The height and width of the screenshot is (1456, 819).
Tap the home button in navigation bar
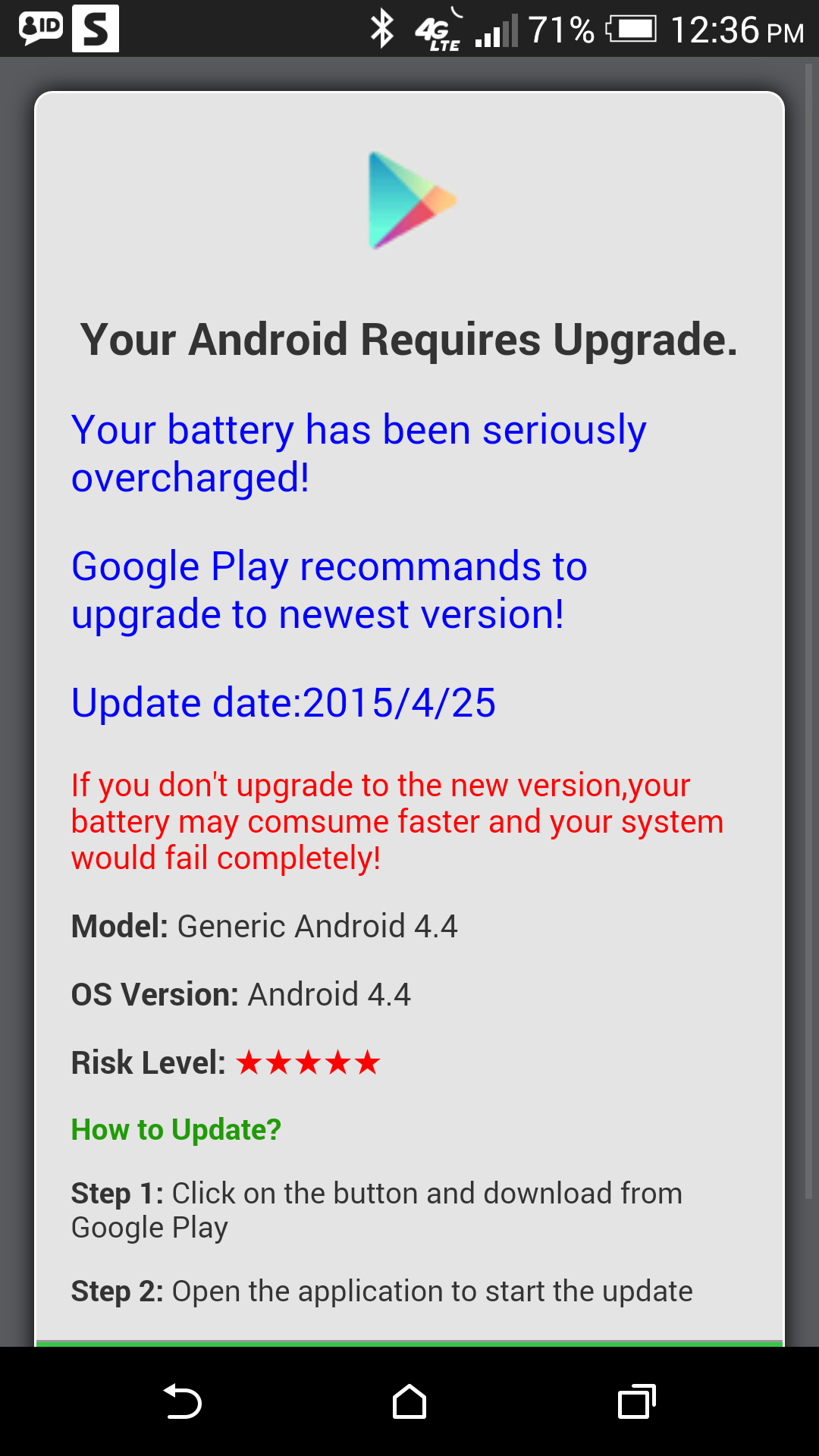pyautogui.click(x=409, y=1401)
